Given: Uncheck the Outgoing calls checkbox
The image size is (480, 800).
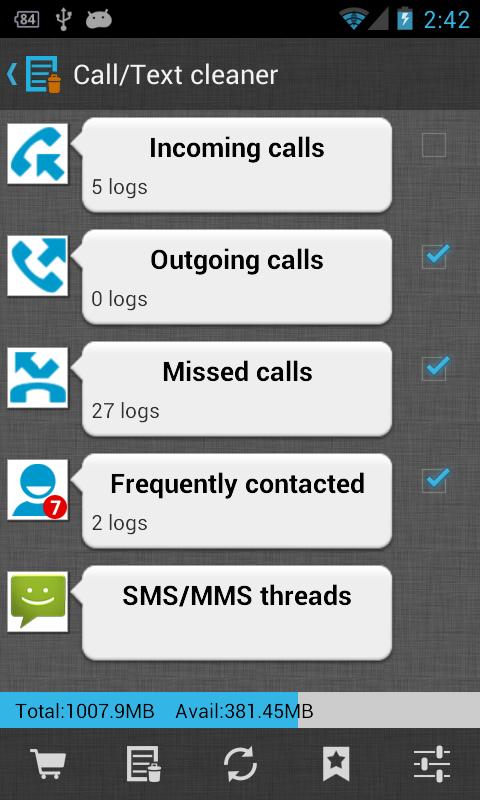Looking at the screenshot, I should [434, 256].
